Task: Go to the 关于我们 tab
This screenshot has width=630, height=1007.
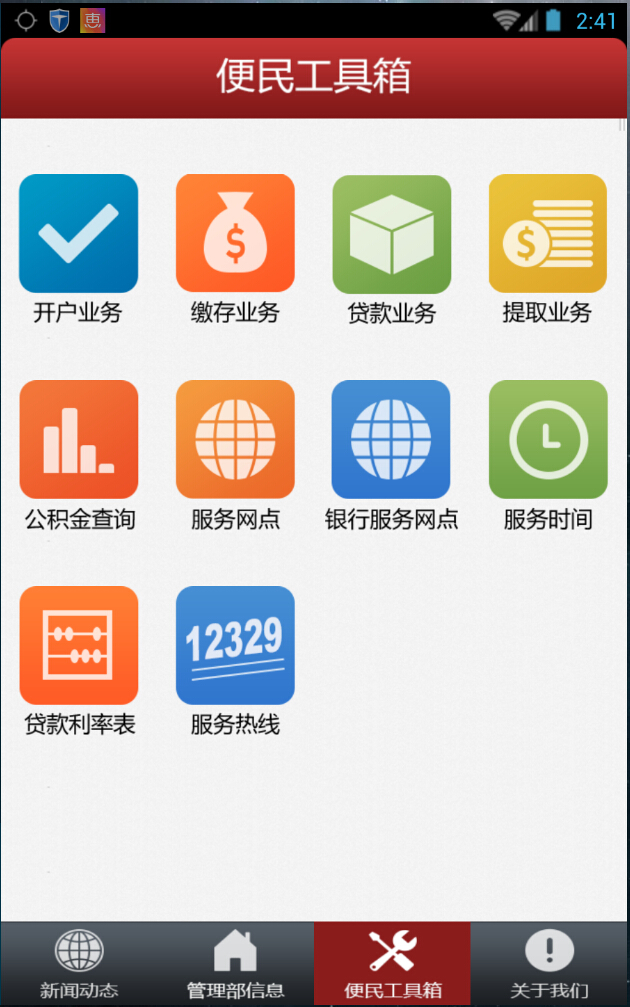Action: (x=549, y=964)
